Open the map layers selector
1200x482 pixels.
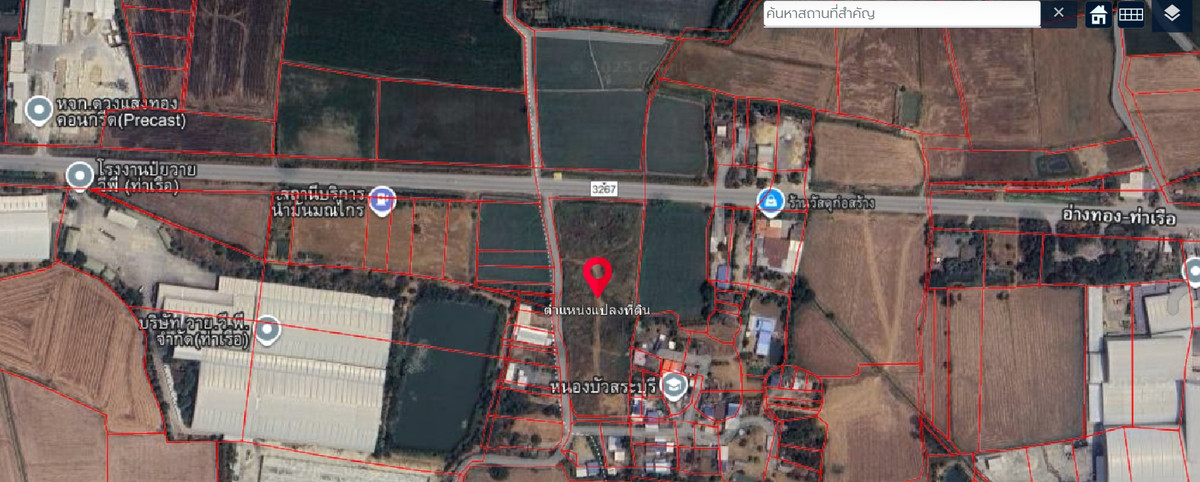[x=1172, y=14]
